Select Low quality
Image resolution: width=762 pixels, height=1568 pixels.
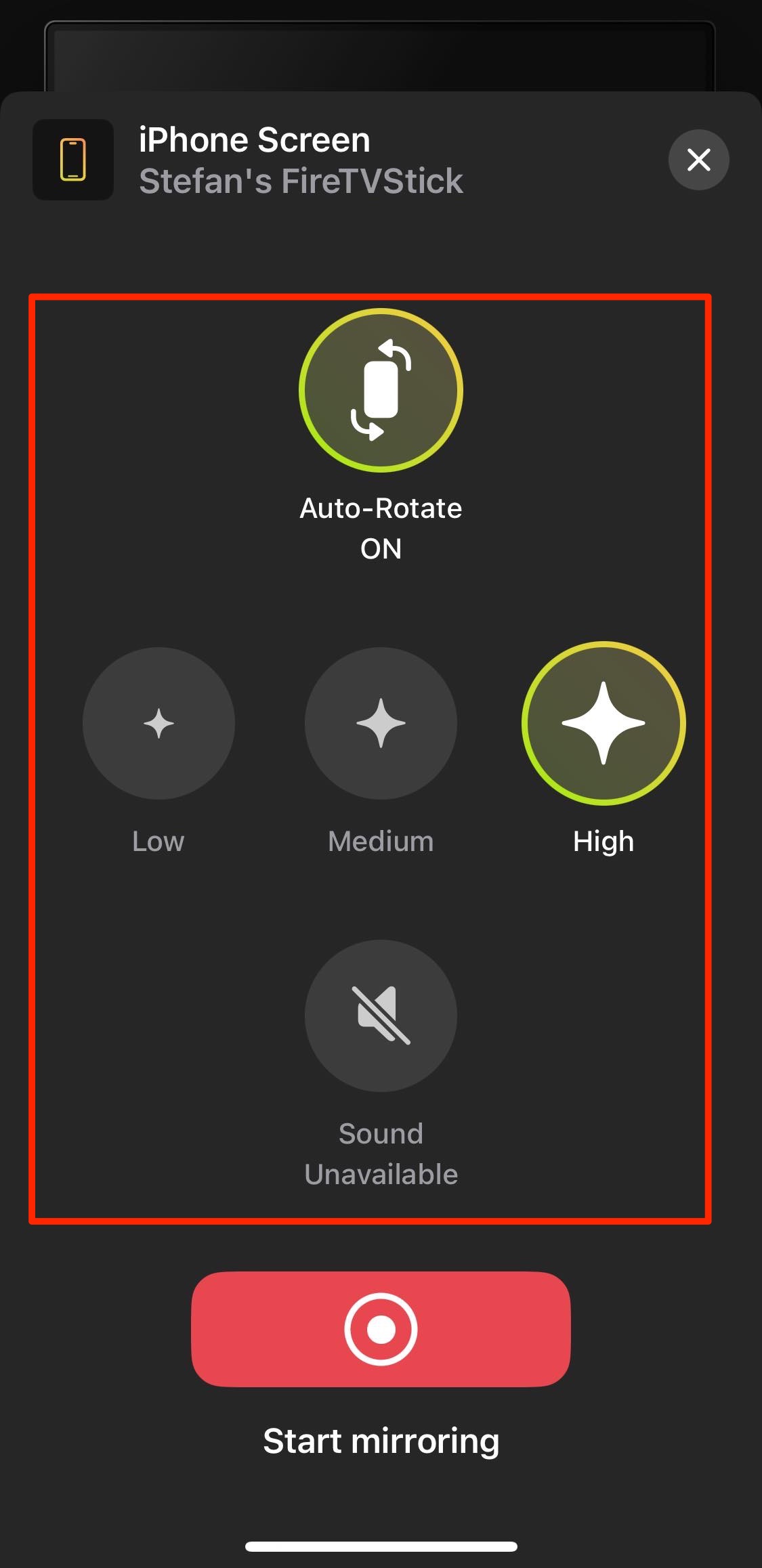(158, 723)
